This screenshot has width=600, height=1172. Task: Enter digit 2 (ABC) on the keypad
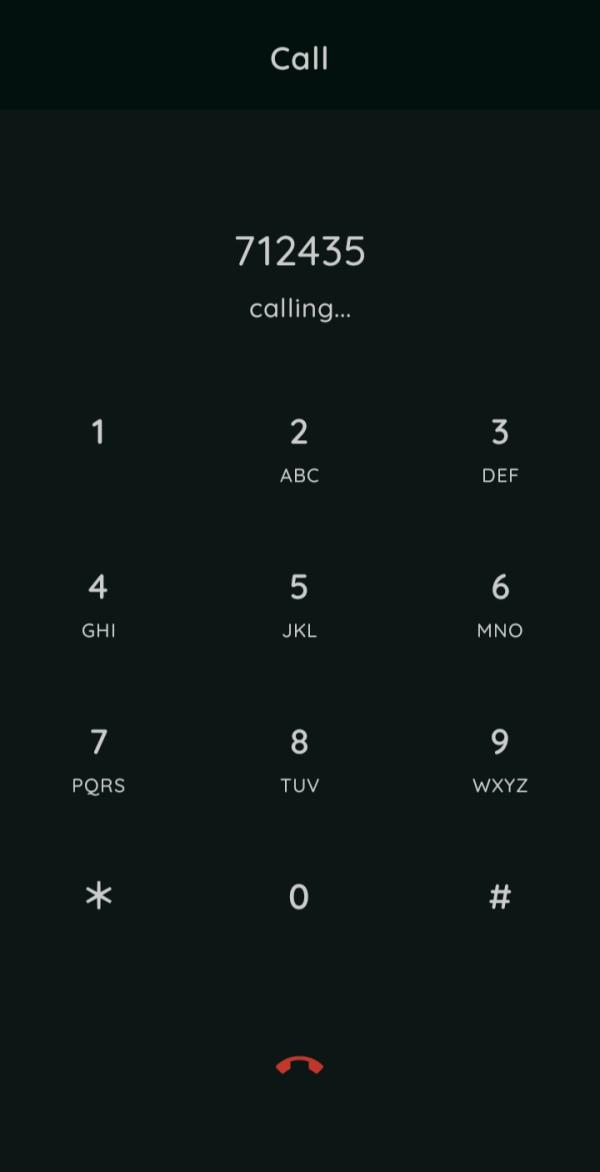[299, 448]
